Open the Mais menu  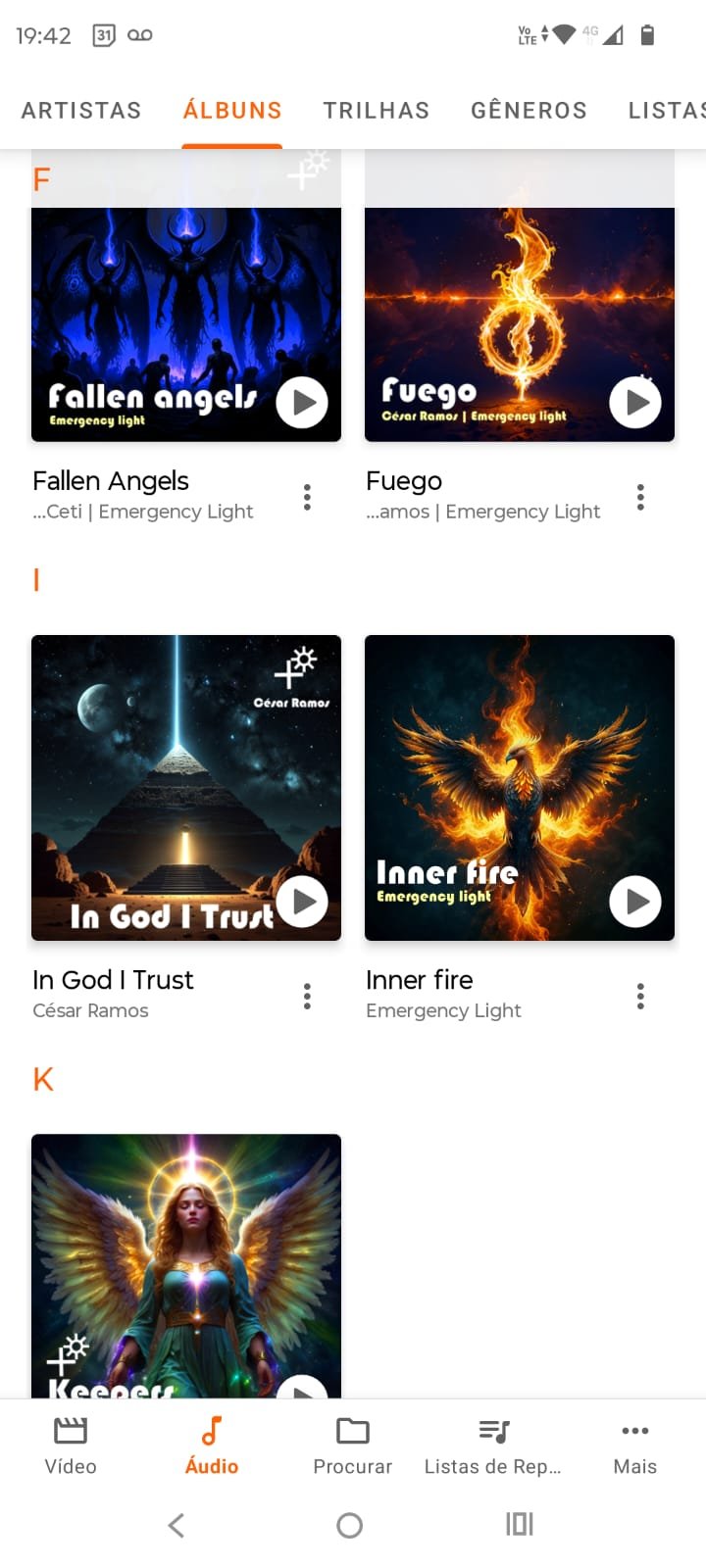point(635,1446)
